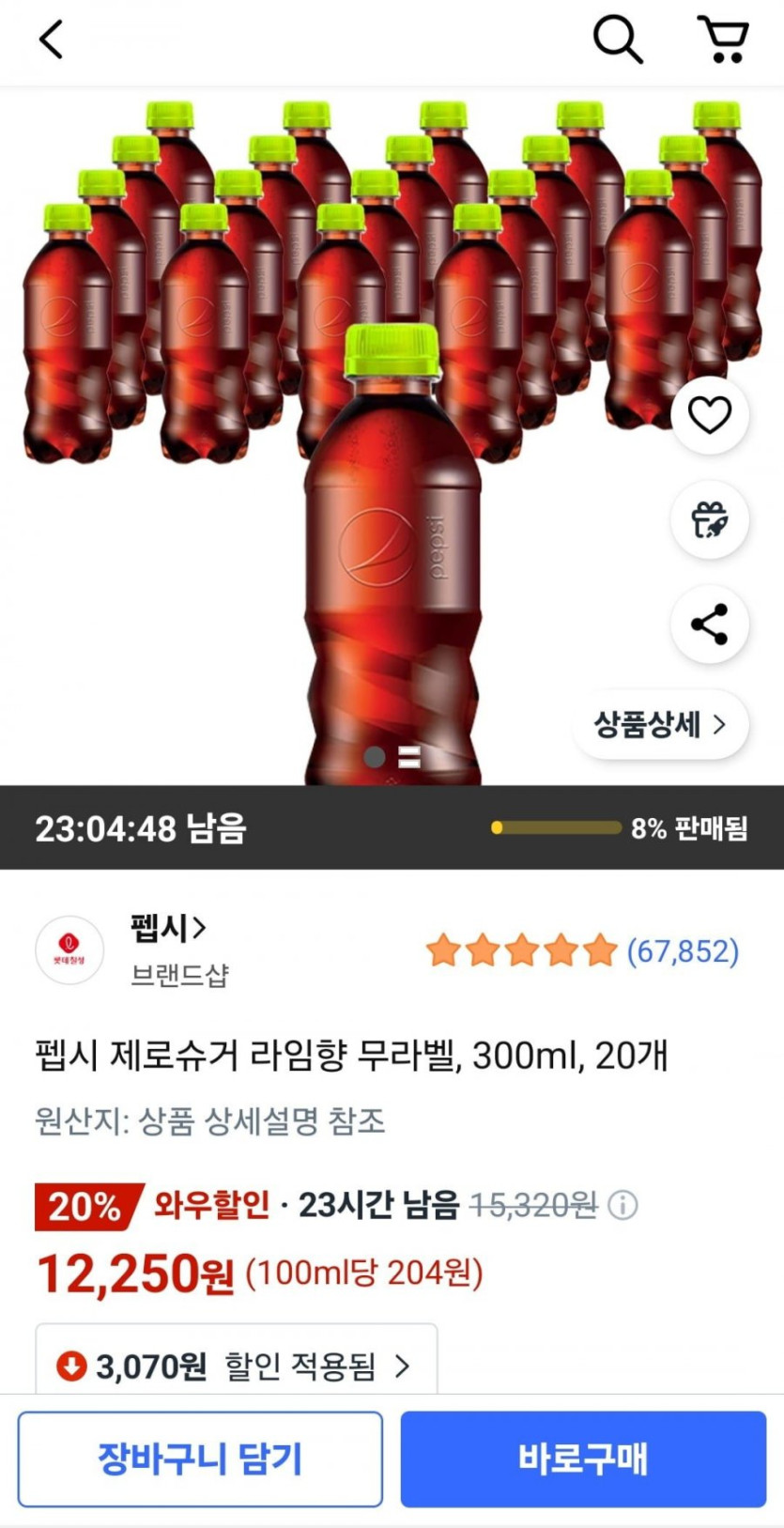
Task: Open the search magnifier icon
Action: (x=618, y=39)
